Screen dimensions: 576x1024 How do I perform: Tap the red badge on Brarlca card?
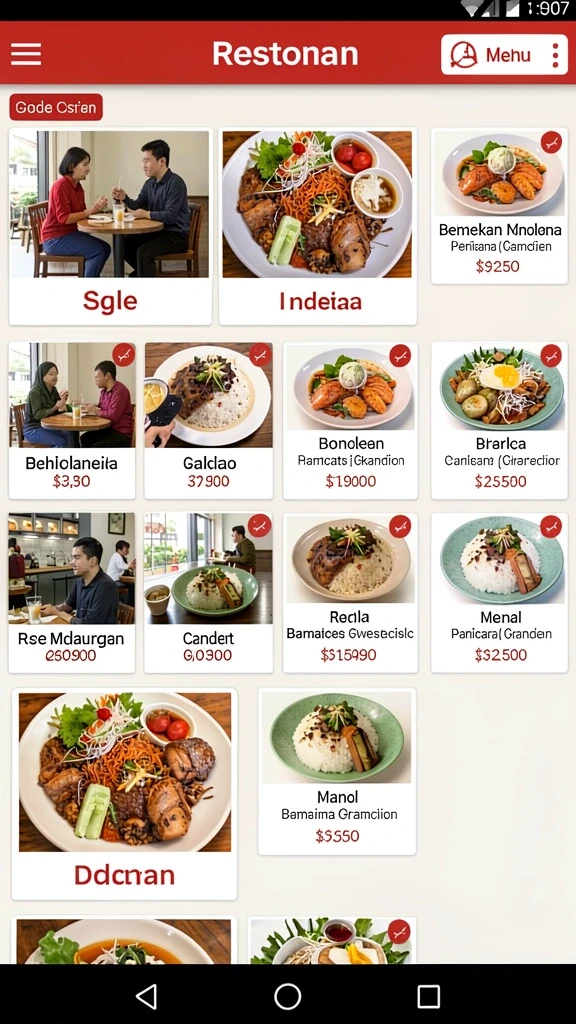pos(551,356)
